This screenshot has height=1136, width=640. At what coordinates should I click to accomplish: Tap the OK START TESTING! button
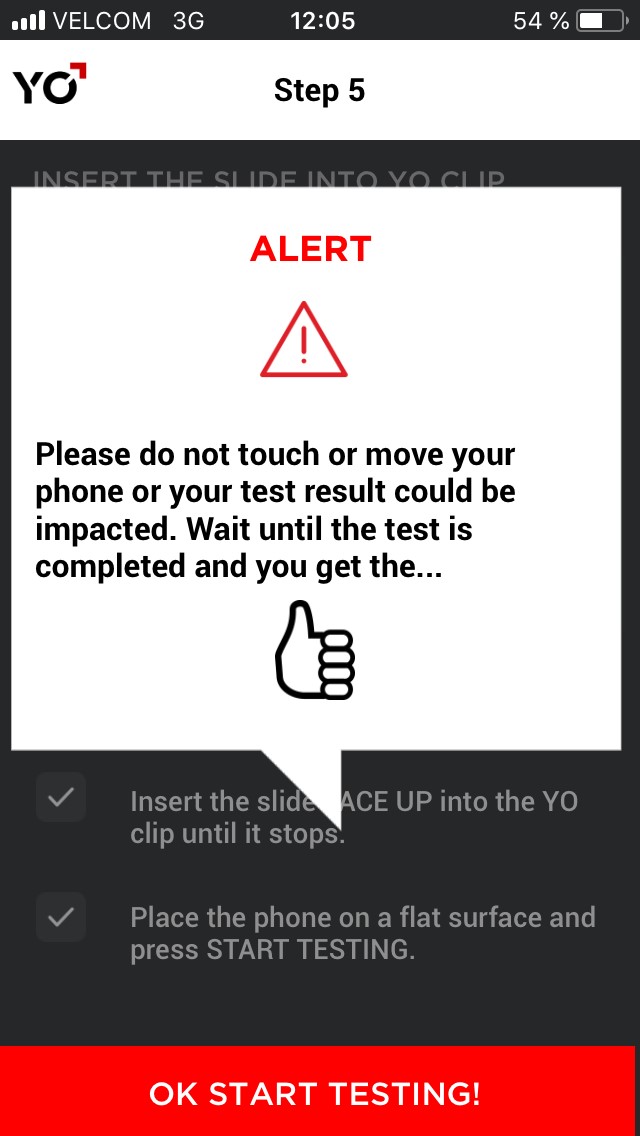(316, 1092)
